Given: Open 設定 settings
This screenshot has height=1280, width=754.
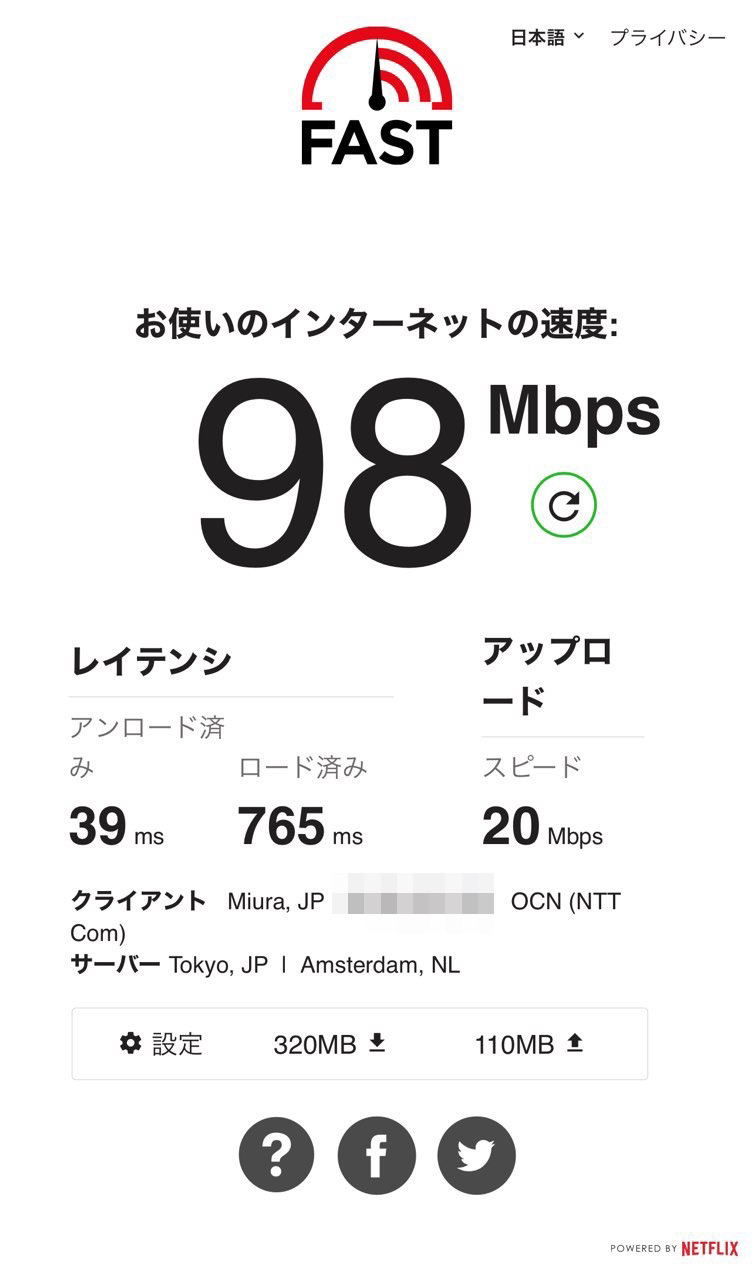Looking at the screenshot, I should click(x=161, y=1044).
